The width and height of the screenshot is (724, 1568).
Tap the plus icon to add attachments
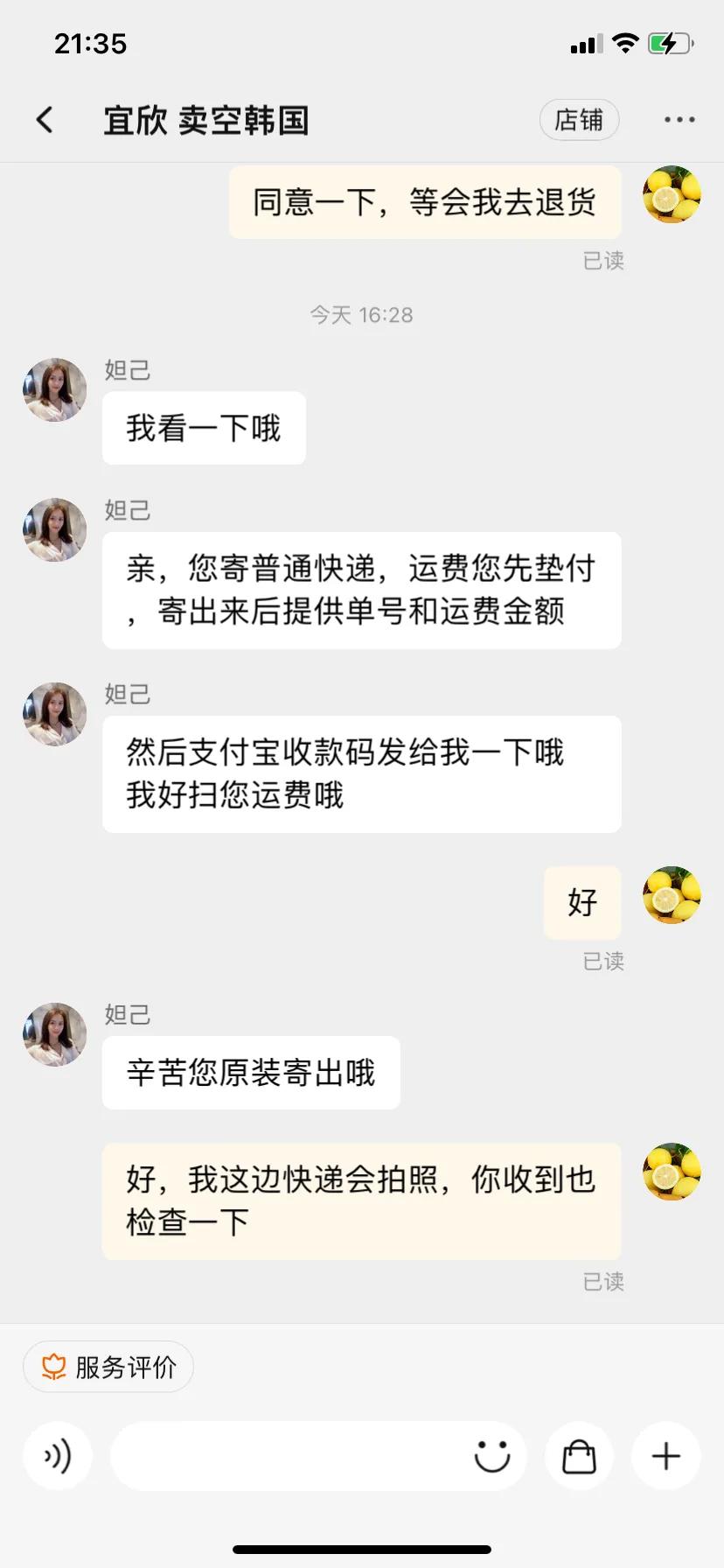(665, 1456)
